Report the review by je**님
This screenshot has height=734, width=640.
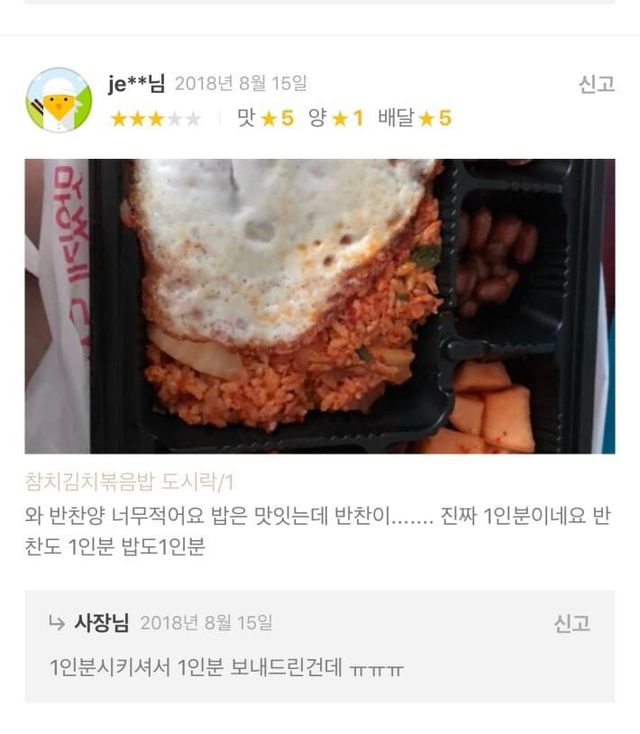click(x=596, y=85)
